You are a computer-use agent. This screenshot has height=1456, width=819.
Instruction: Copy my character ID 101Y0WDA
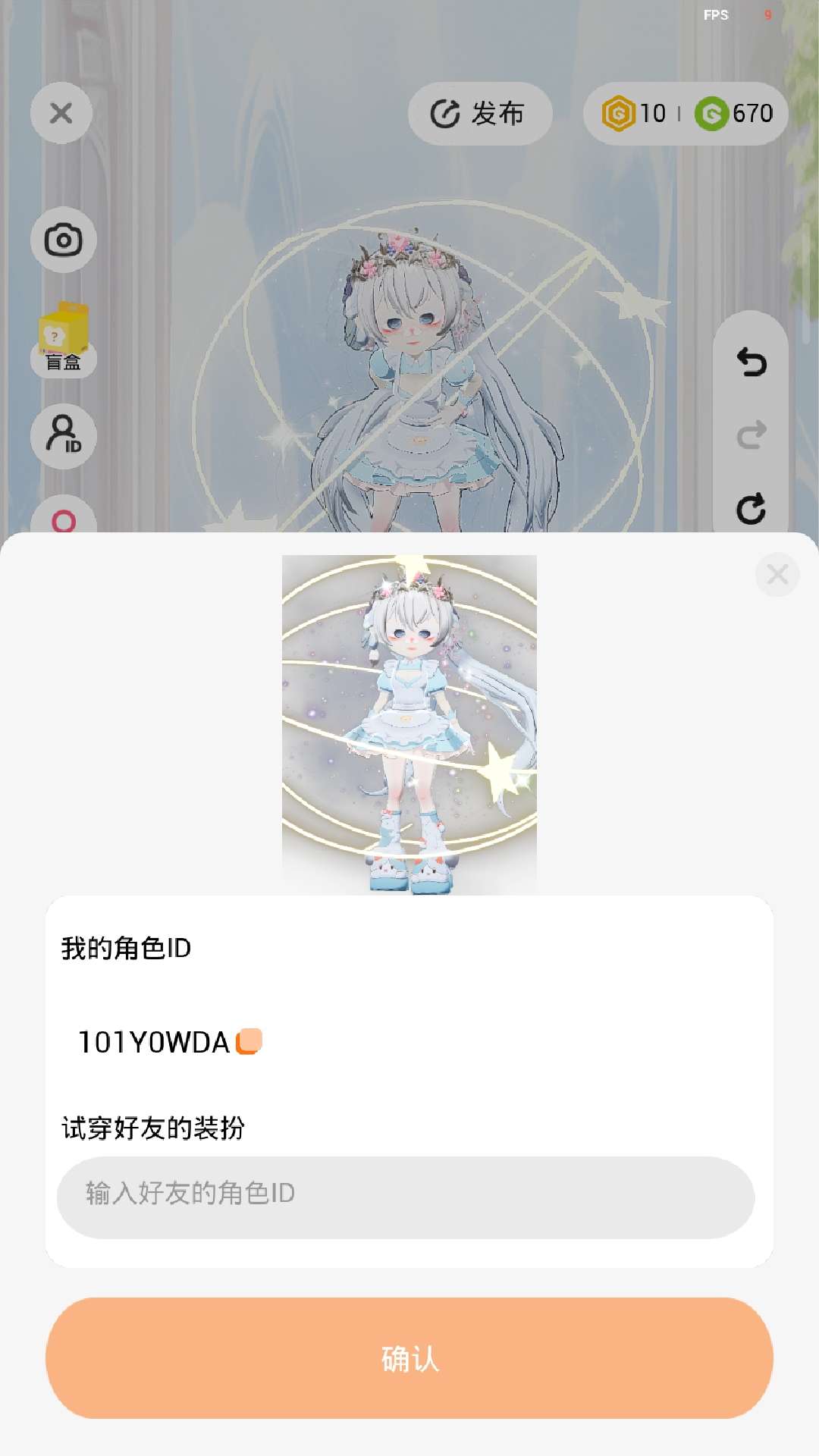point(249,1042)
